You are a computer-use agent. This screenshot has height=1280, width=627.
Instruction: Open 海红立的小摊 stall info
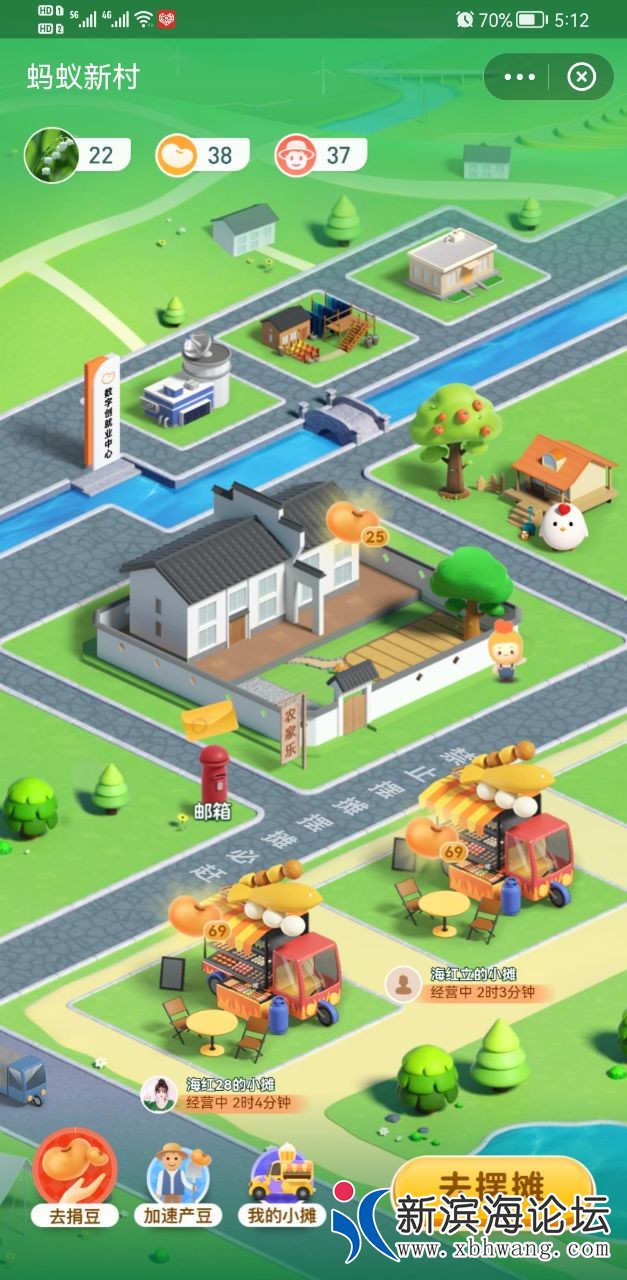[470, 984]
